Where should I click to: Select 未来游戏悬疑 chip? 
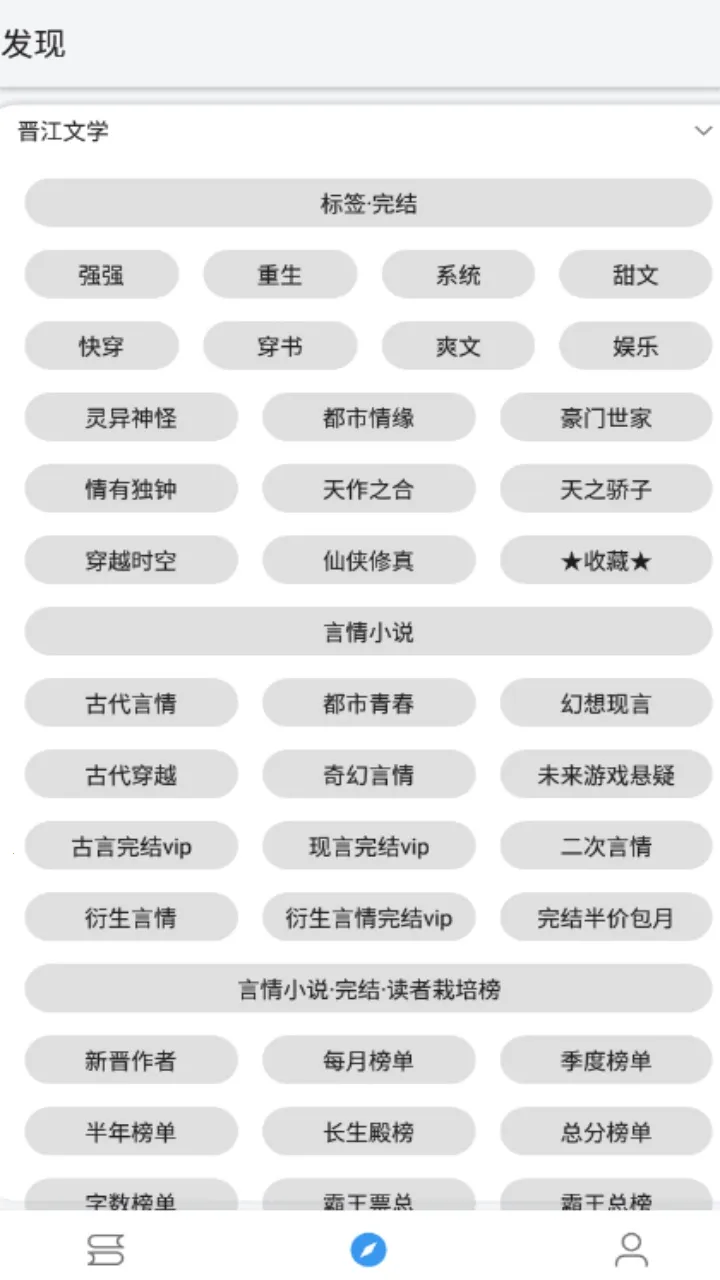(x=606, y=775)
